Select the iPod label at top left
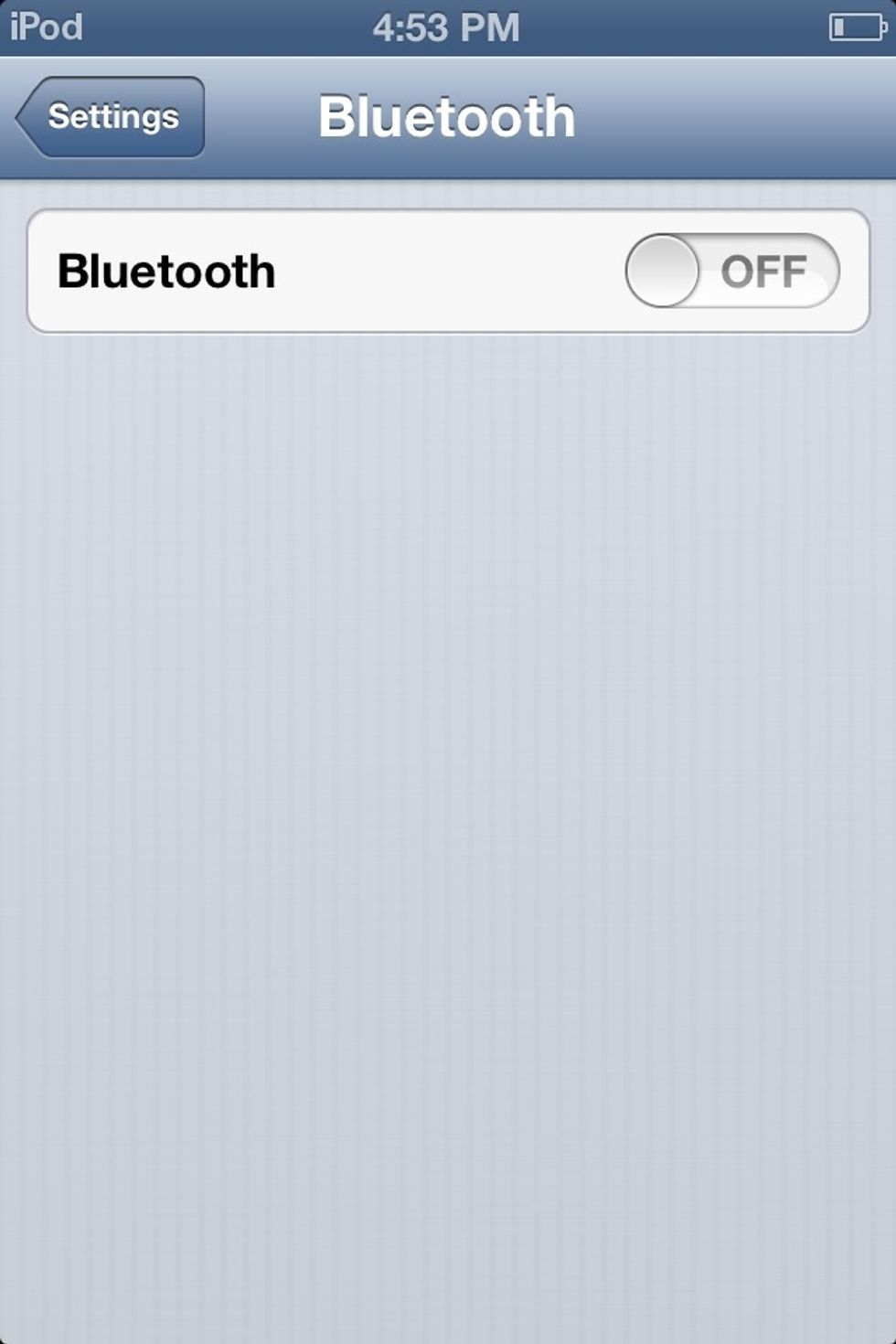This screenshot has height=1344, width=896. coord(44,27)
